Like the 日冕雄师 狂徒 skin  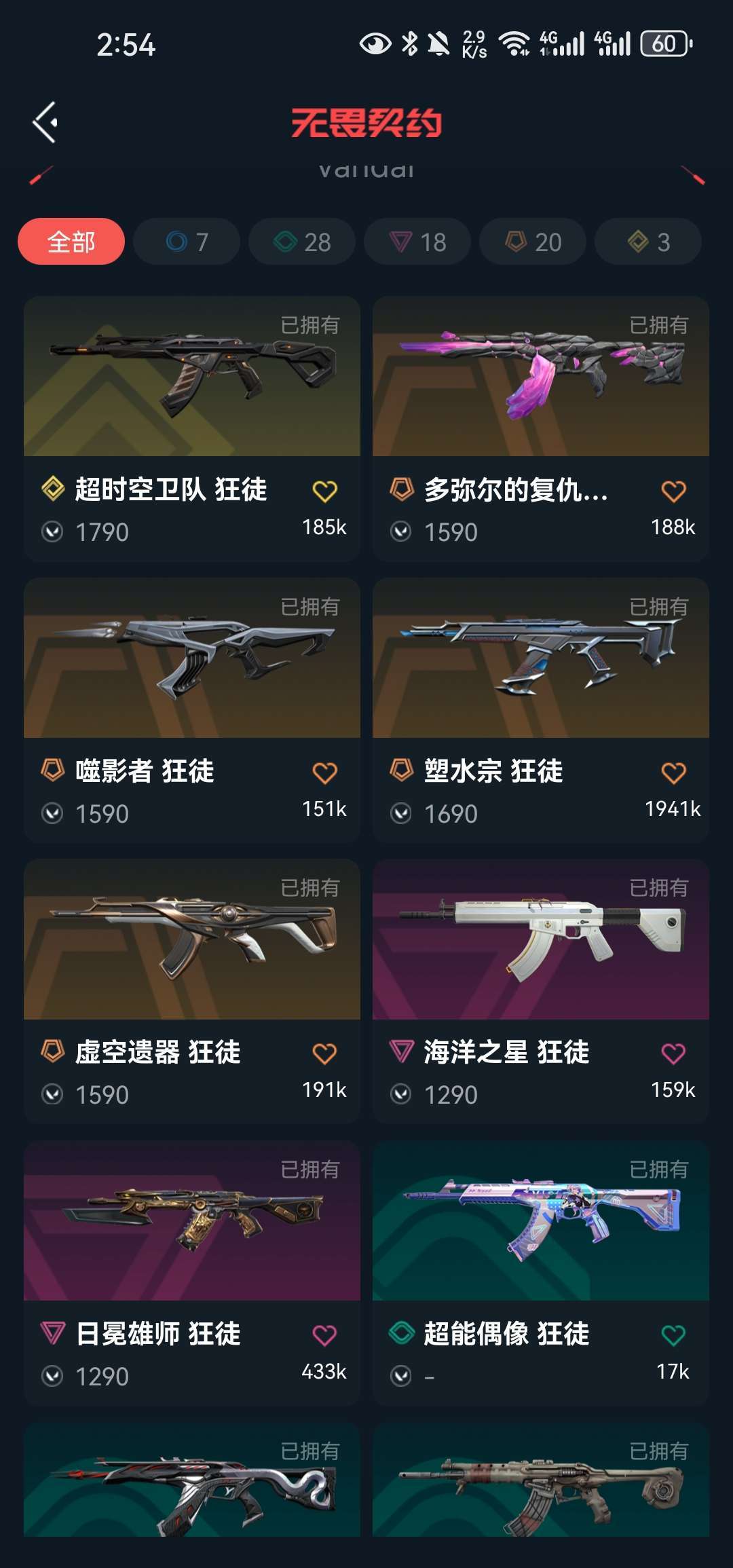324,1336
